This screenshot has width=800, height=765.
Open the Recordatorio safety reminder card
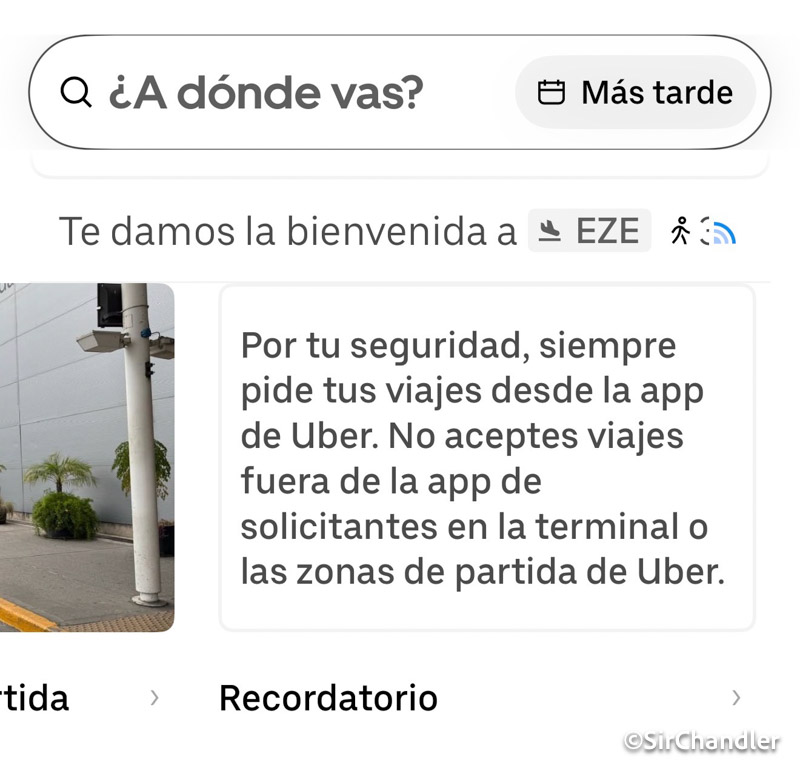[486, 457]
